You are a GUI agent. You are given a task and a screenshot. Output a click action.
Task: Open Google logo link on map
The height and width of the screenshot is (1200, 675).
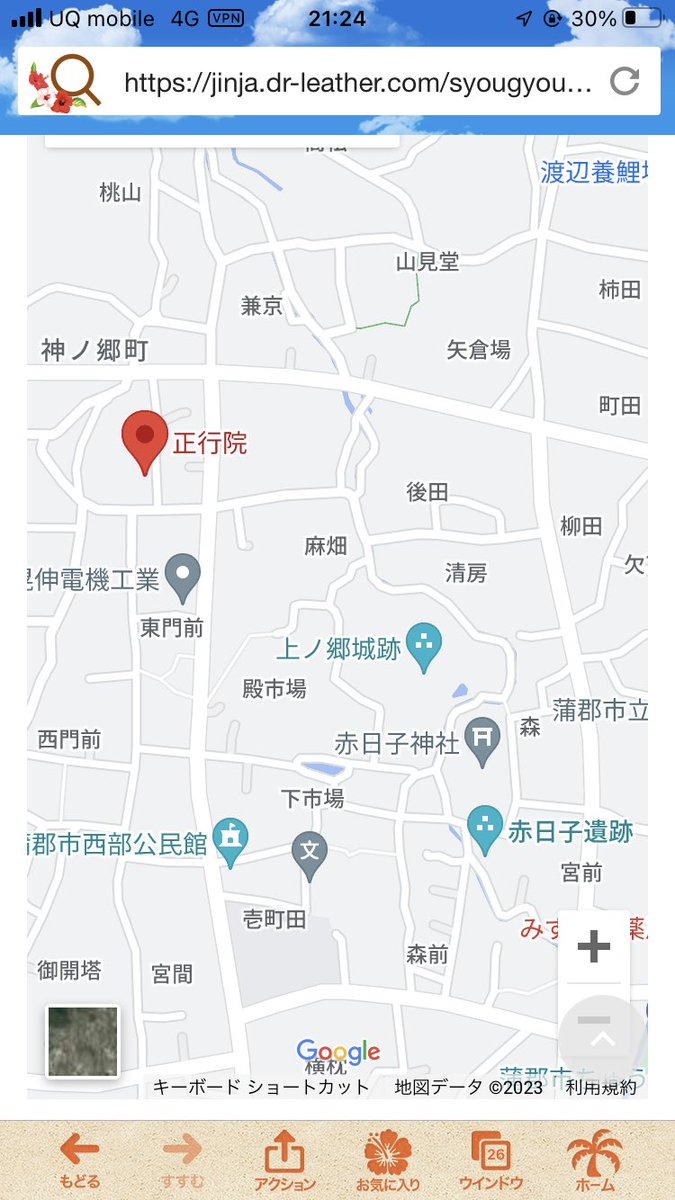pos(338,1052)
